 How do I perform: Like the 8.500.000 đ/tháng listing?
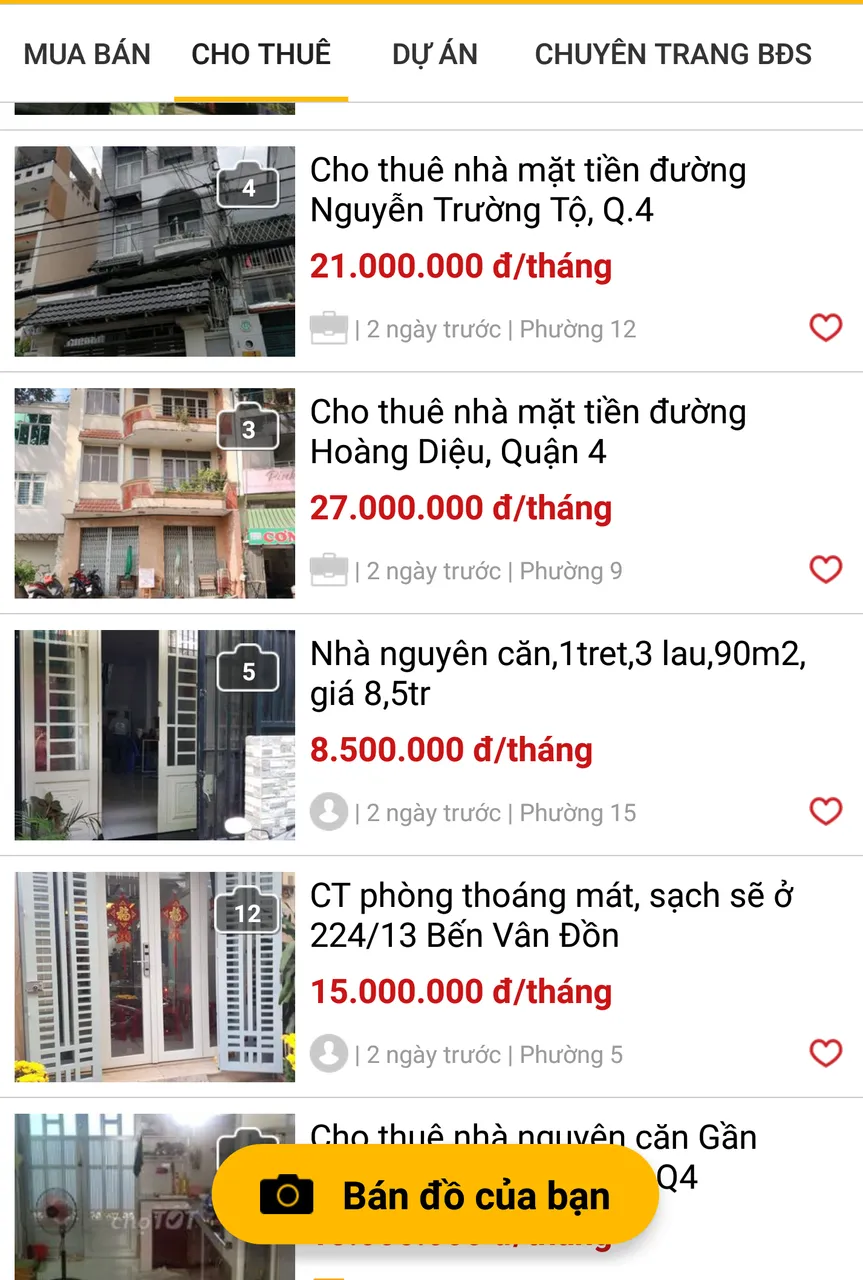pyautogui.click(x=825, y=811)
